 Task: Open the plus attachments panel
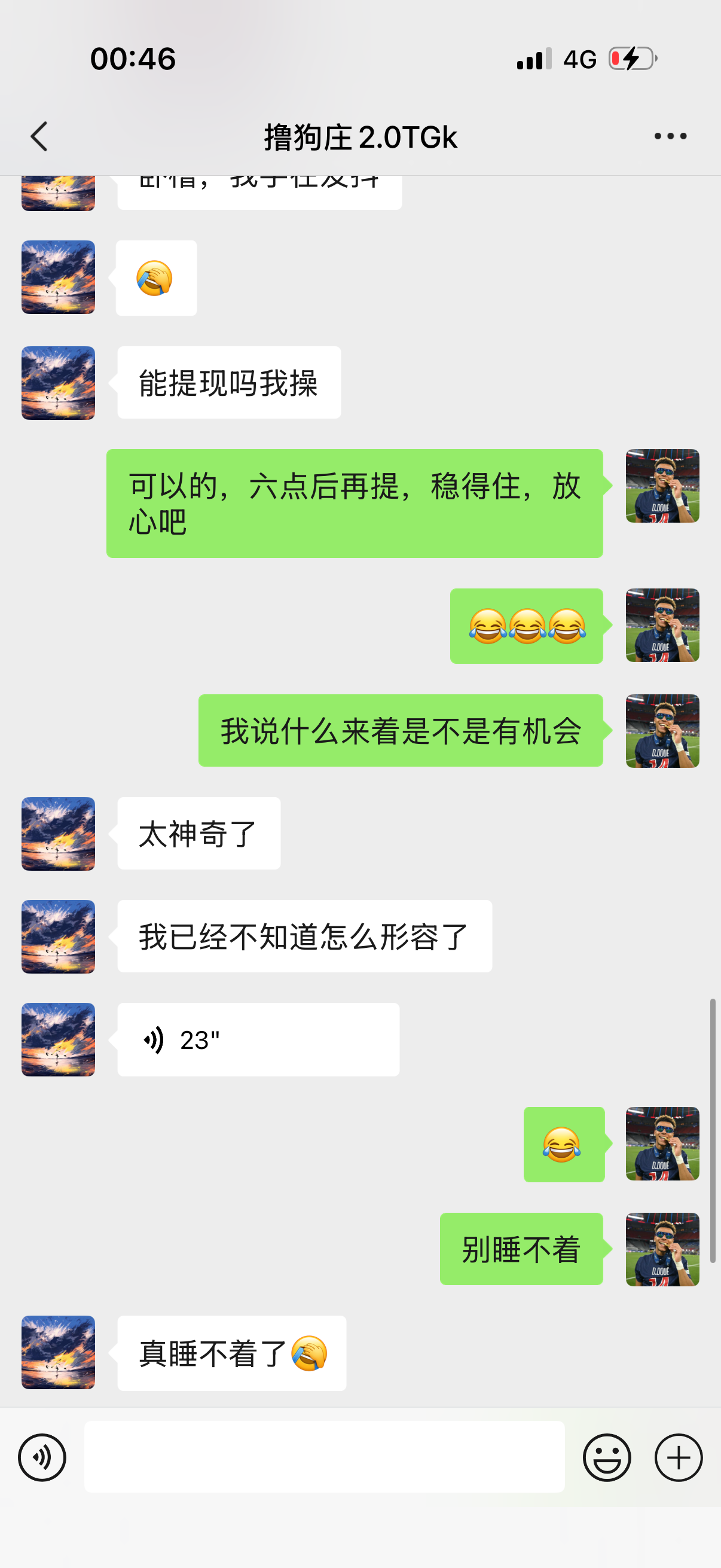coord(679,1457)
